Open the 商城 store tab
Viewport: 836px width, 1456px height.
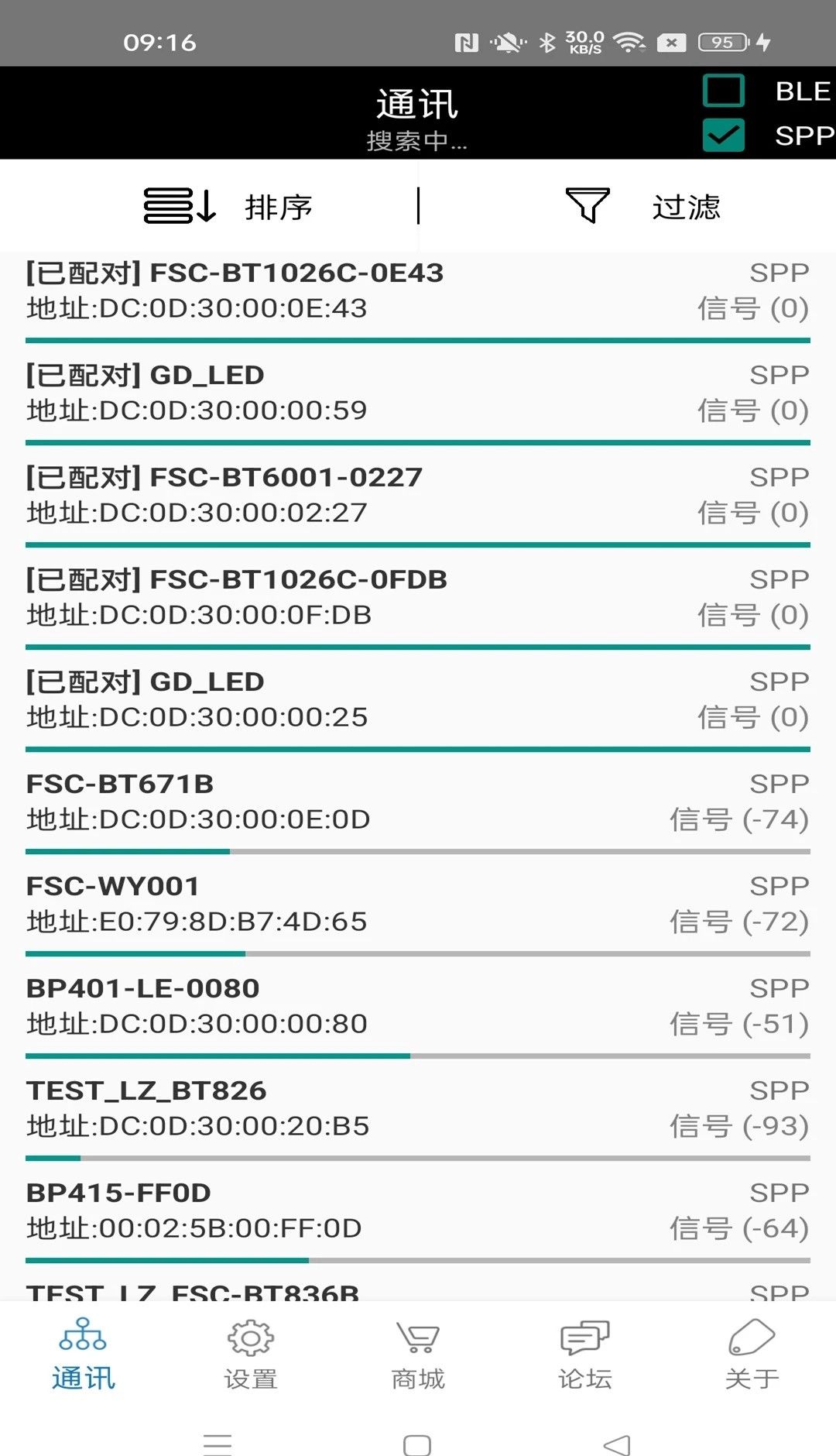click(x=418, y=1354)
